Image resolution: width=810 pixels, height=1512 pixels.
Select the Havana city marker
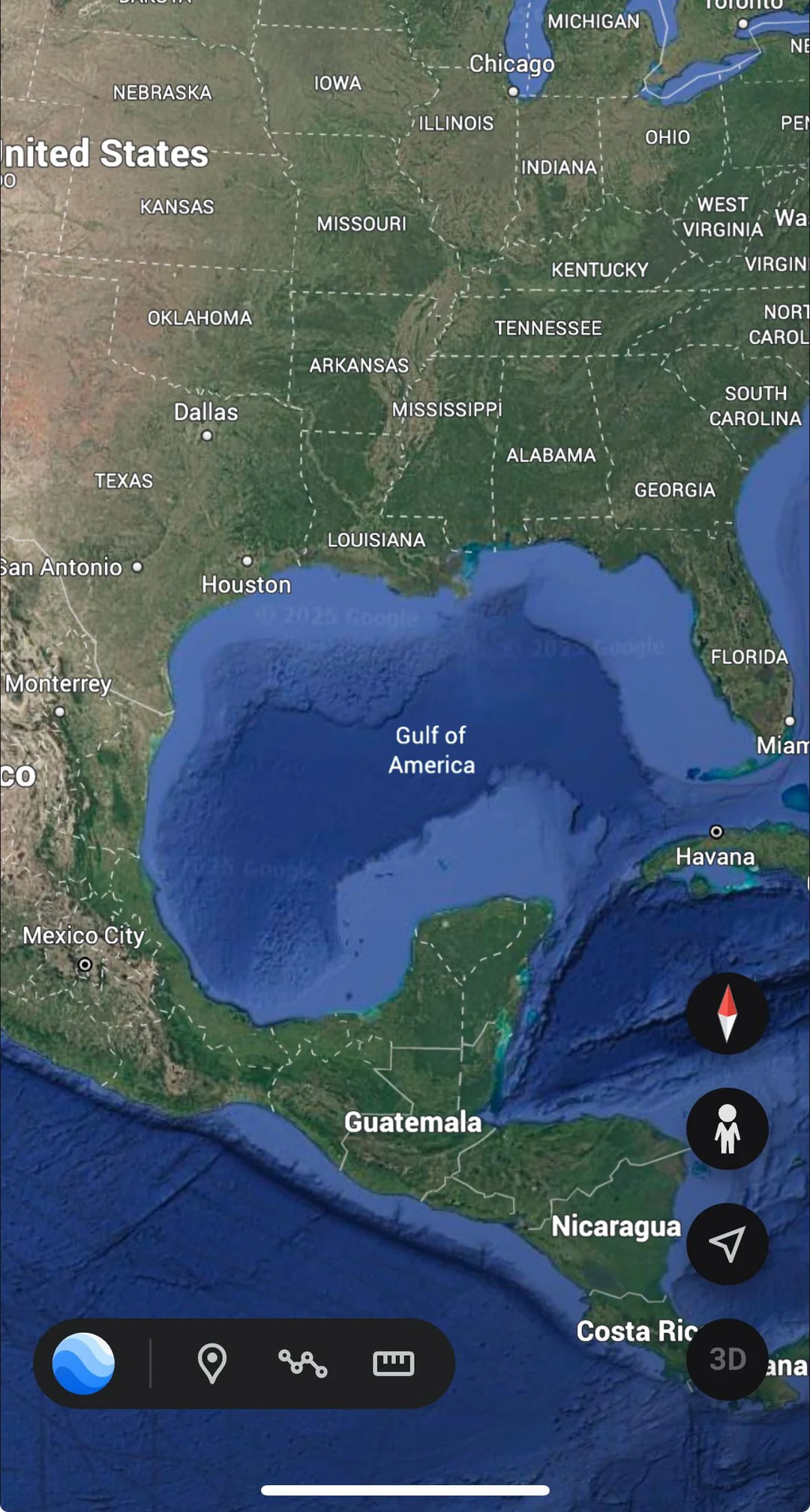715,832
